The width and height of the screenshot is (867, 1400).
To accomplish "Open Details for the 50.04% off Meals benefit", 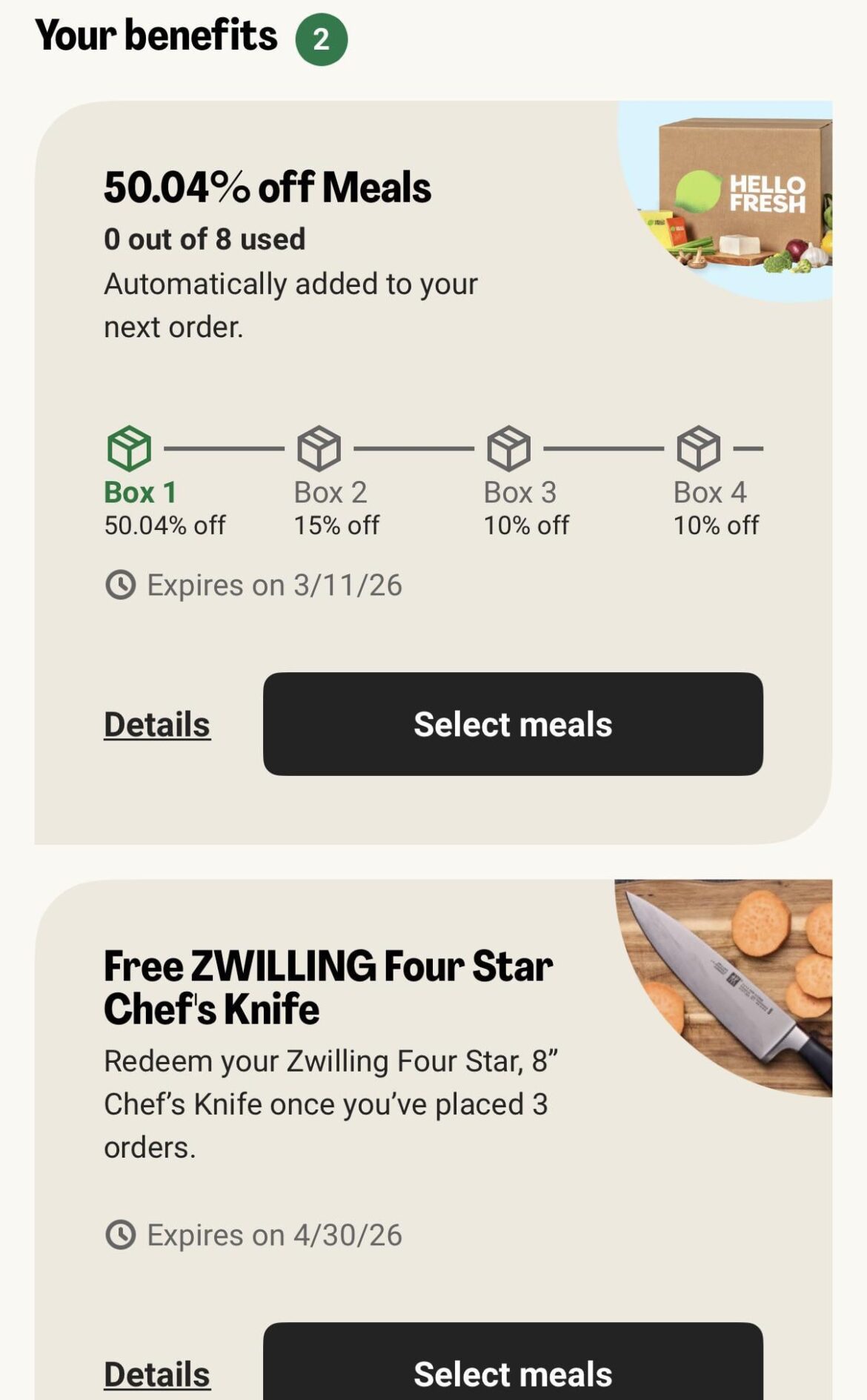I will pyautogui.click(x=156, y=724).
